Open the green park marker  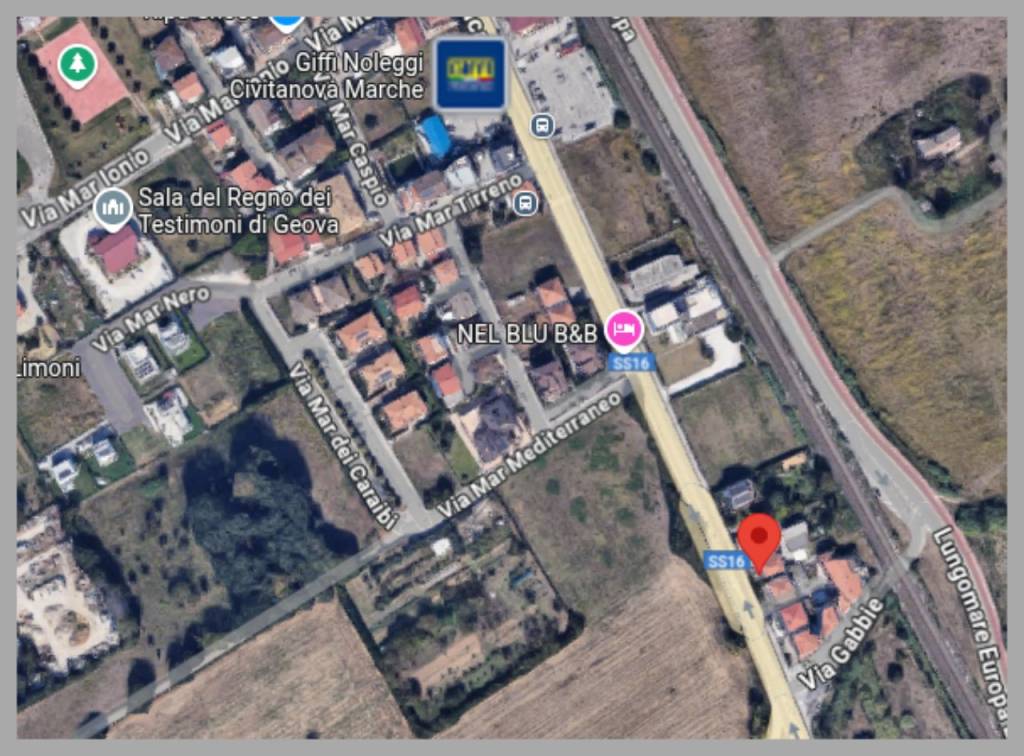75,65
